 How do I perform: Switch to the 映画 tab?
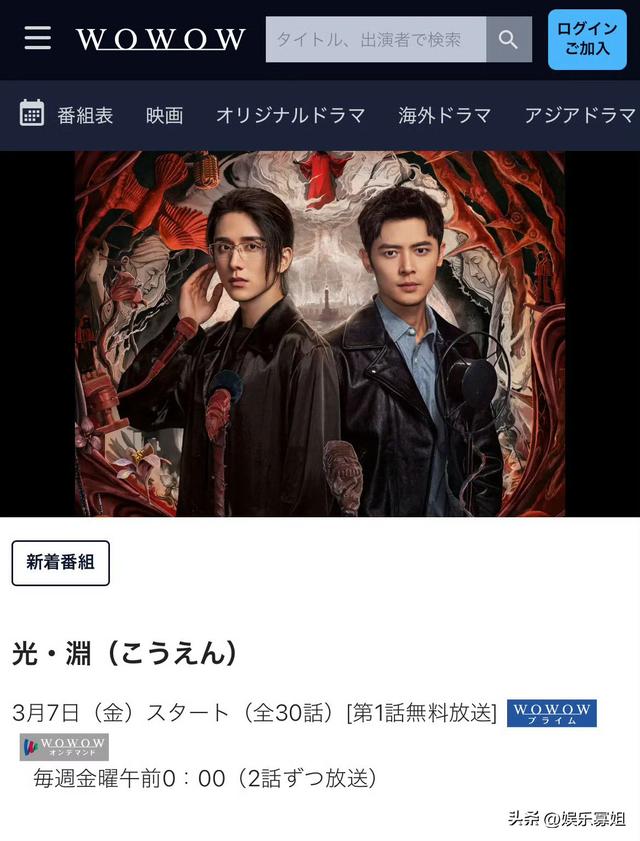tap(164, 115)
